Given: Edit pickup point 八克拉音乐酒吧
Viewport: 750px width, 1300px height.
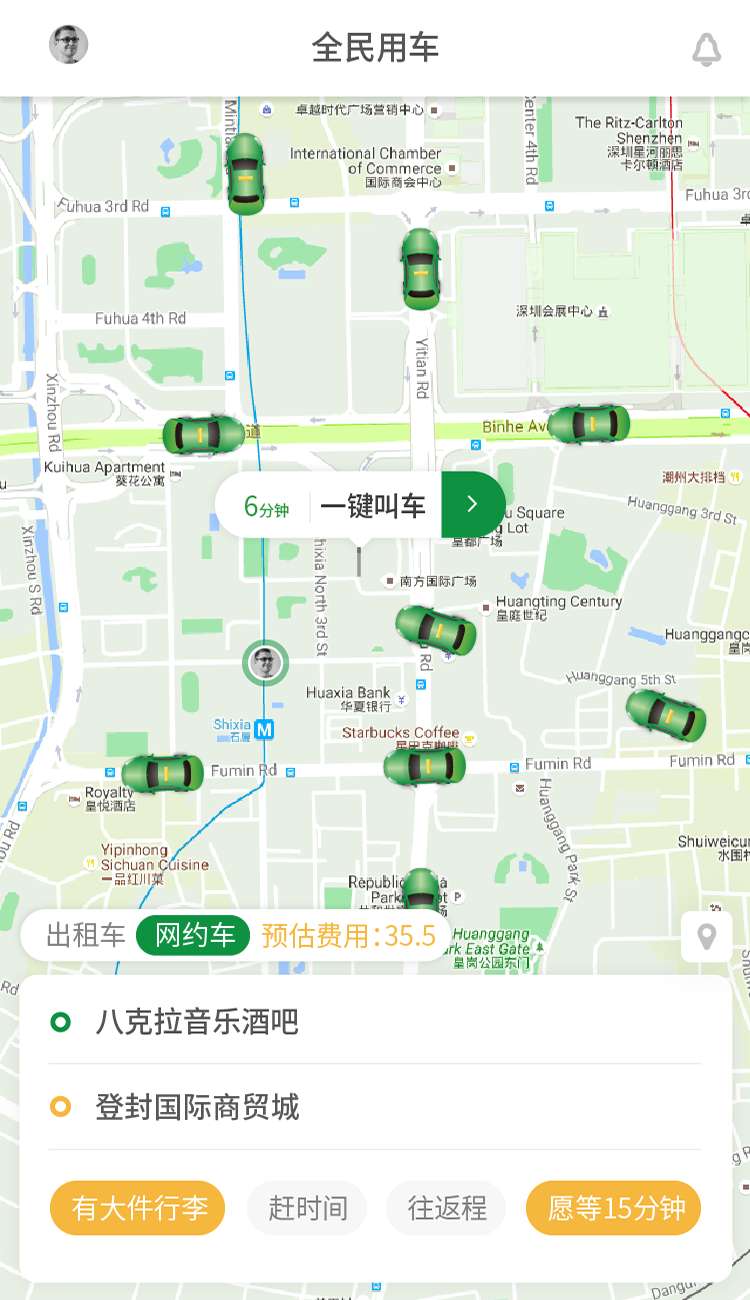Looking at the screenshot, I should coord(375,1022).
